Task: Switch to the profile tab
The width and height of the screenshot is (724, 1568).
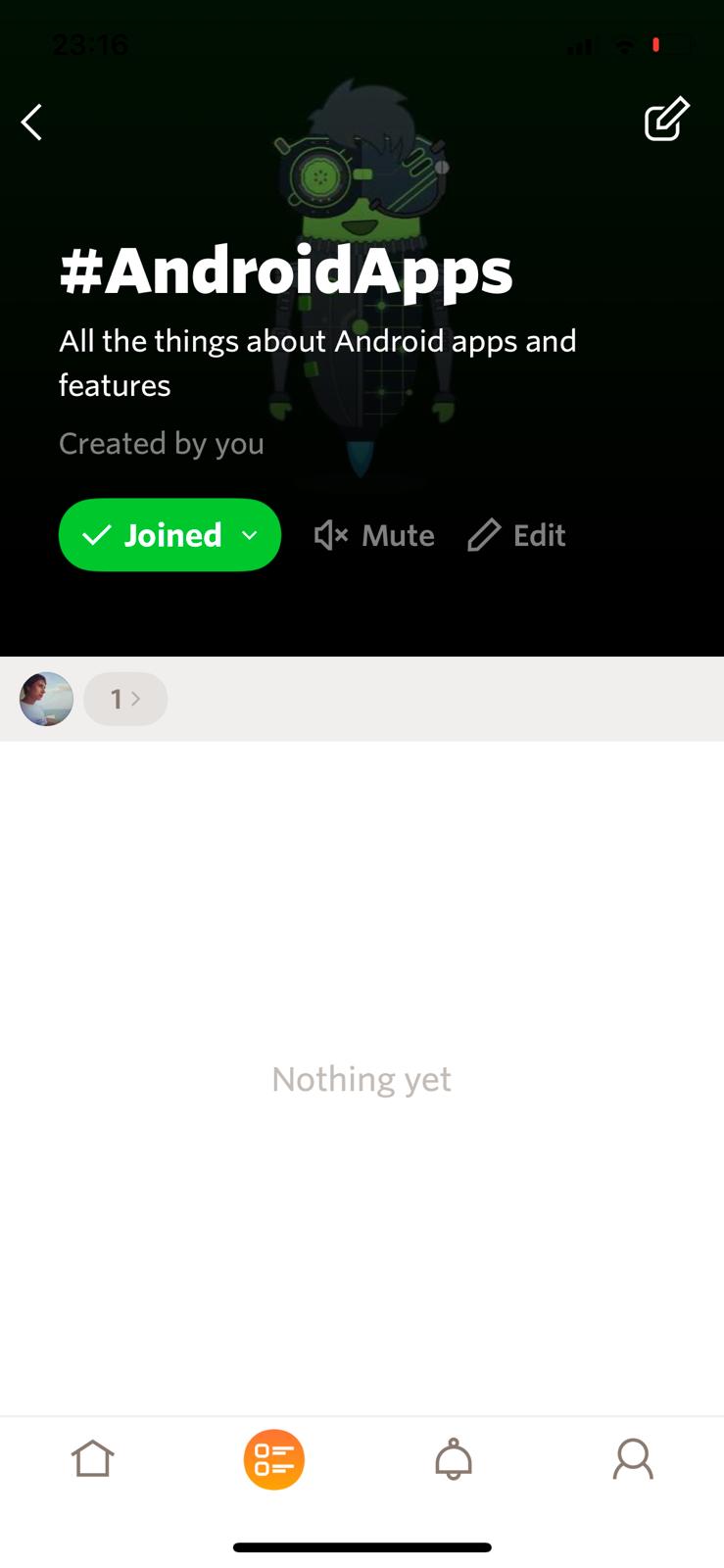Action: [x=633, y=1459]
